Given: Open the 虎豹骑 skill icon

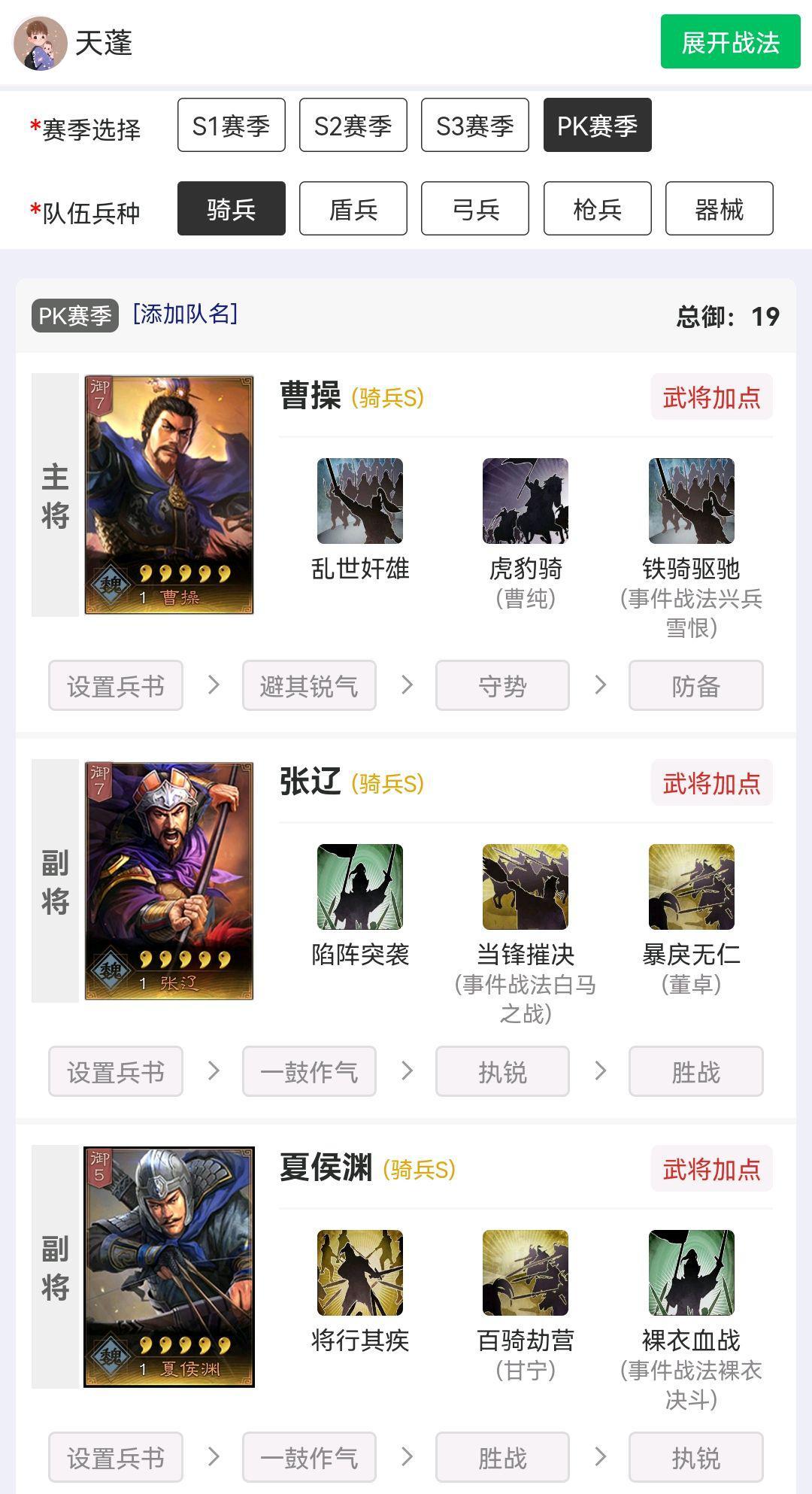Looking at the screenshot, I should coord(526,501).
